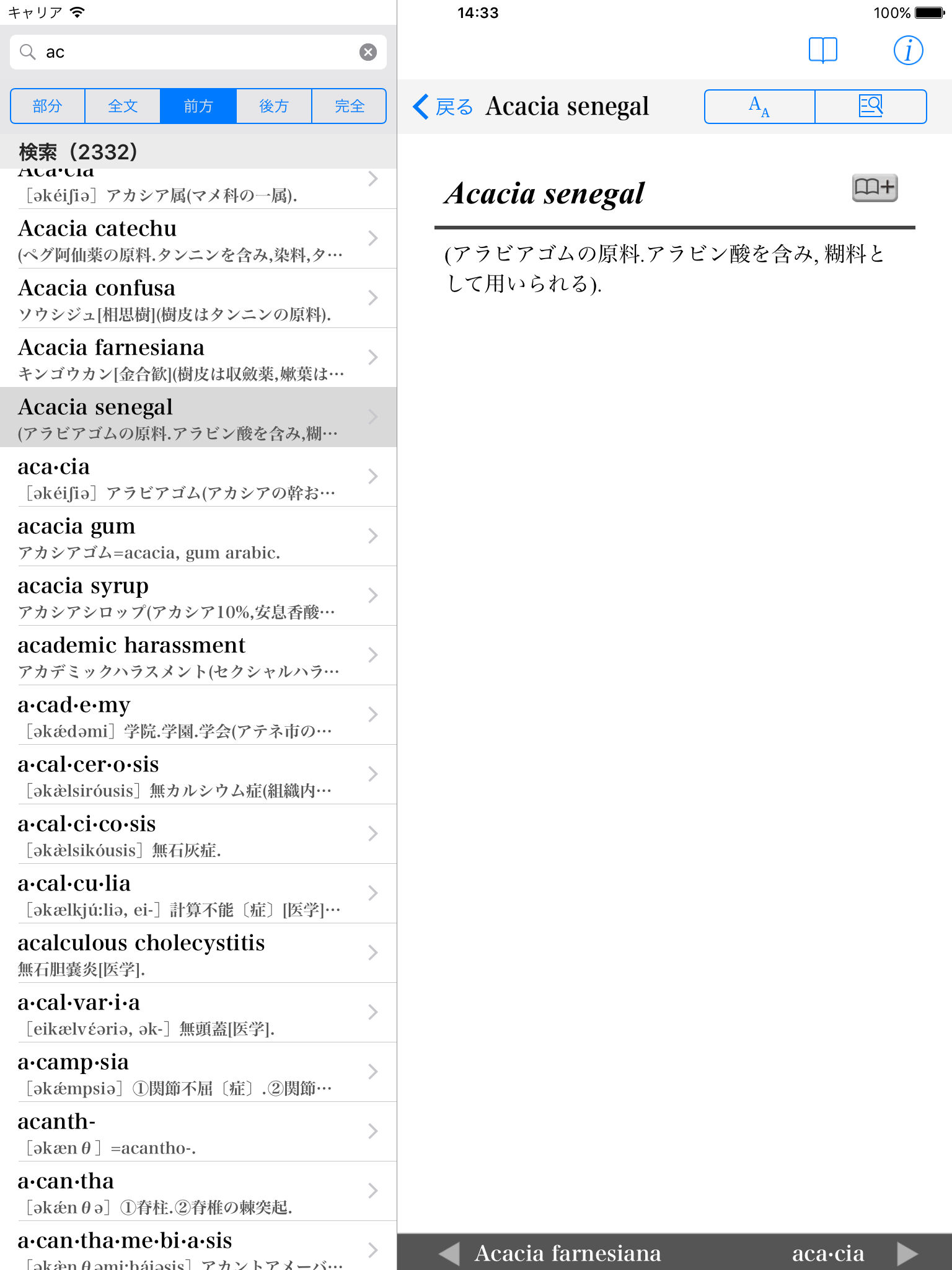Clear the search text field
Viewport: 952px width, 1270px height.
pos(368,52)
